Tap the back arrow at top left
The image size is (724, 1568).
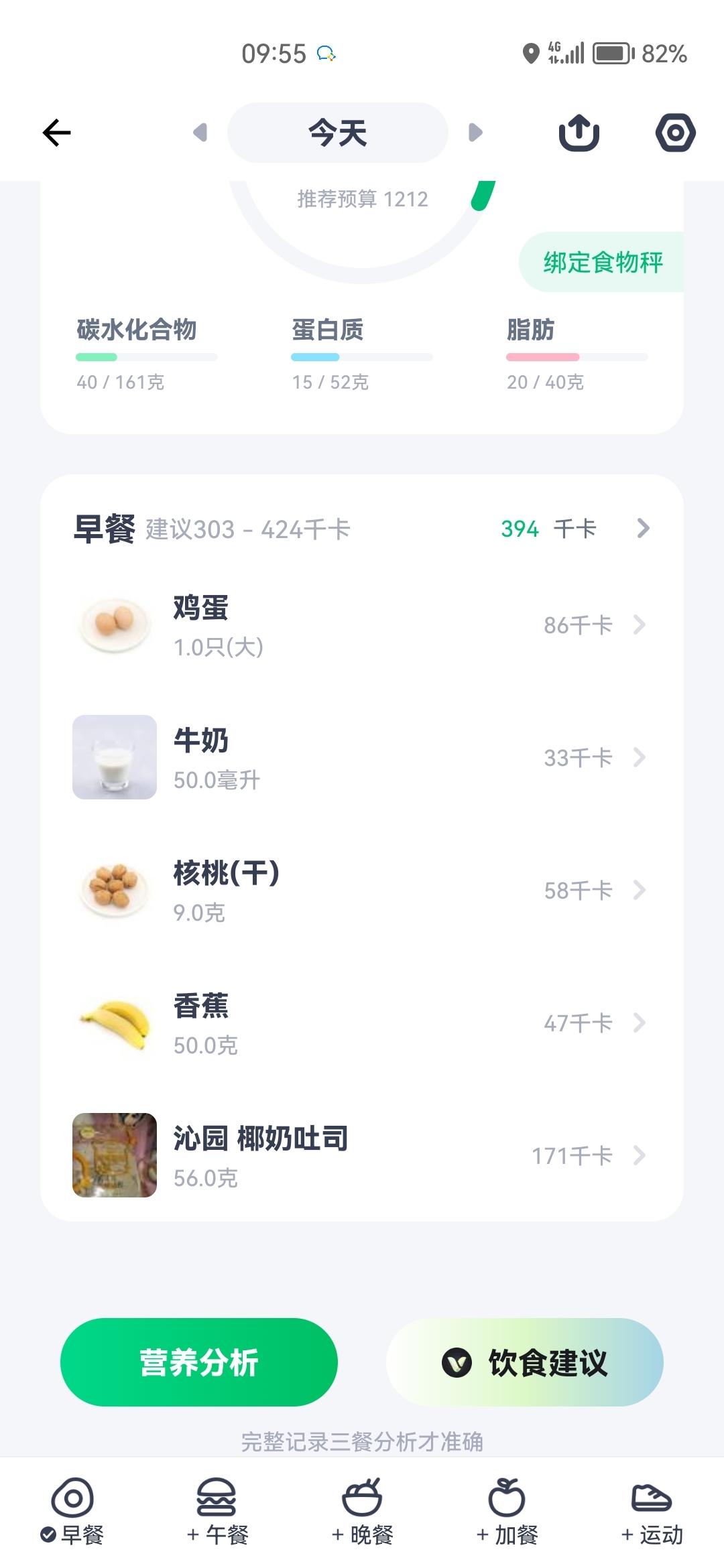click(x=56, y=133)
